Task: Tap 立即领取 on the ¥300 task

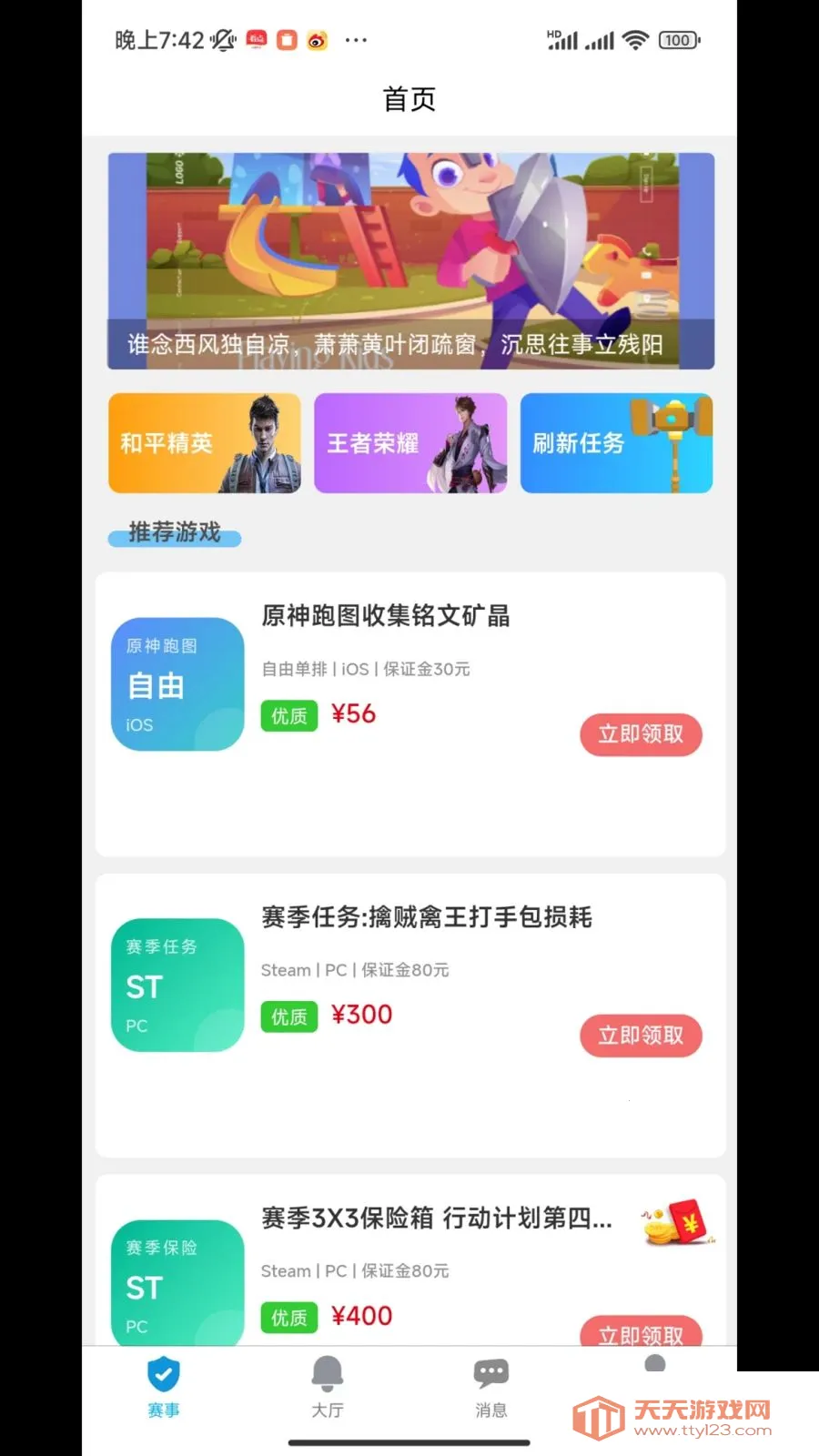Action: [x=641, y=1036]
